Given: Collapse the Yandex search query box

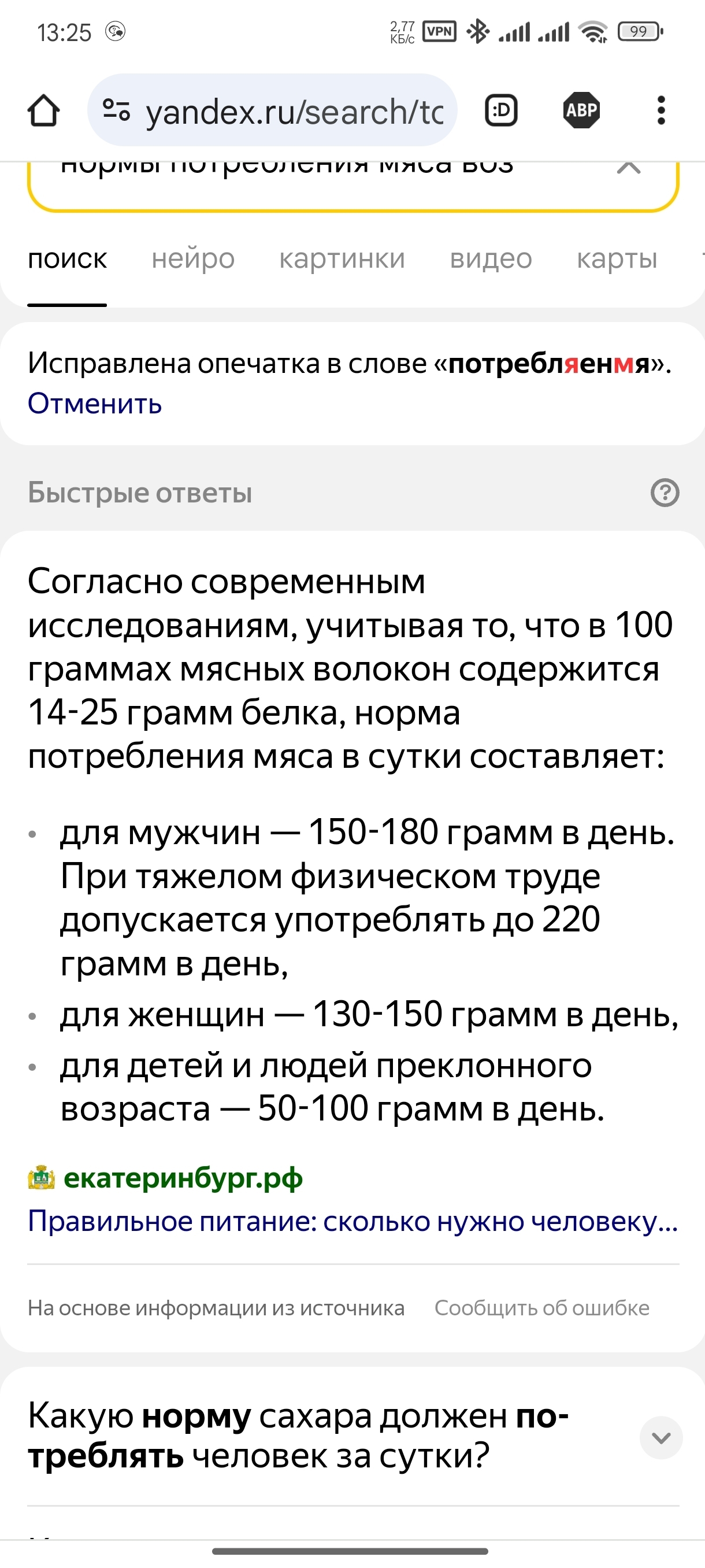Looking at the screenshot, I should [x=628, y=168].
